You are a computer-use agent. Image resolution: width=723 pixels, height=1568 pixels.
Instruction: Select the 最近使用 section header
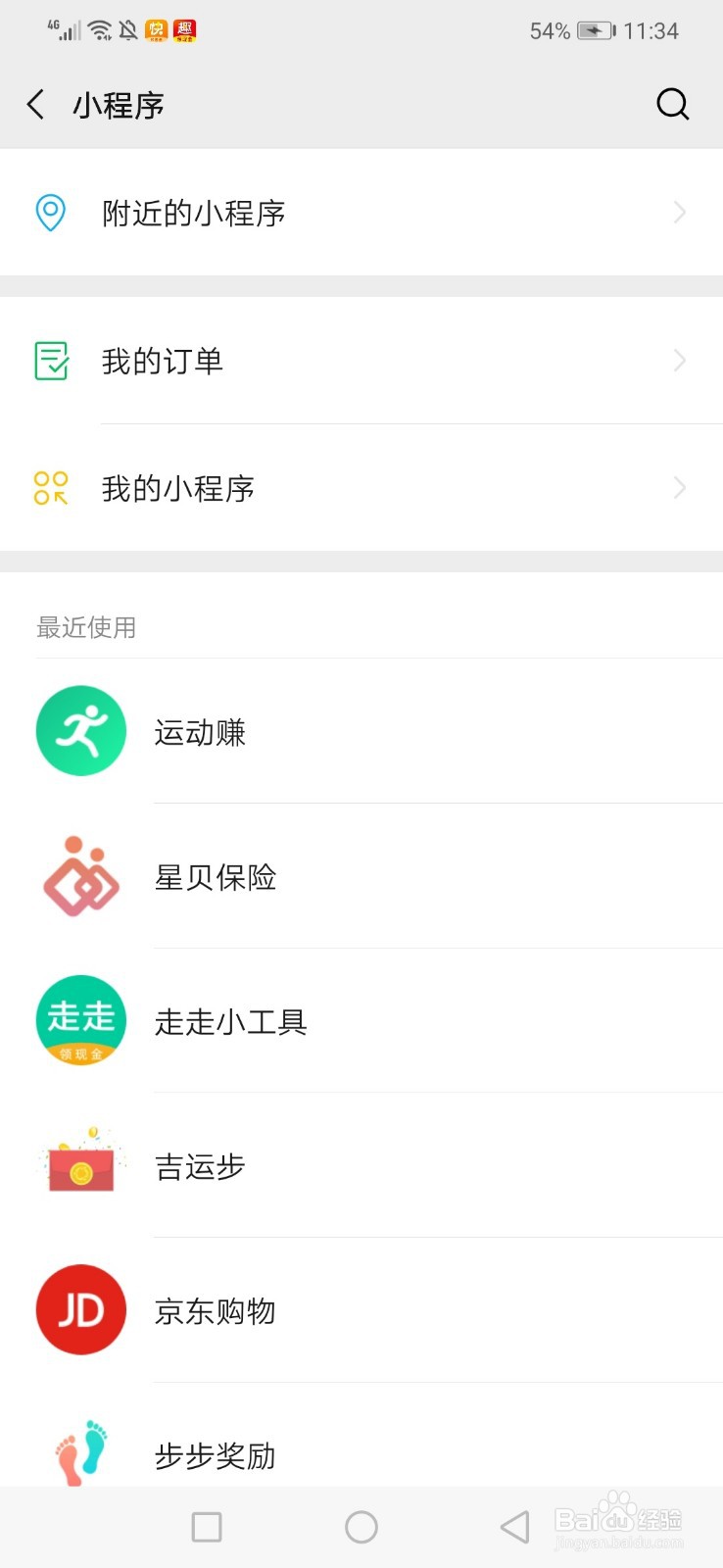(x=85, y=628)
